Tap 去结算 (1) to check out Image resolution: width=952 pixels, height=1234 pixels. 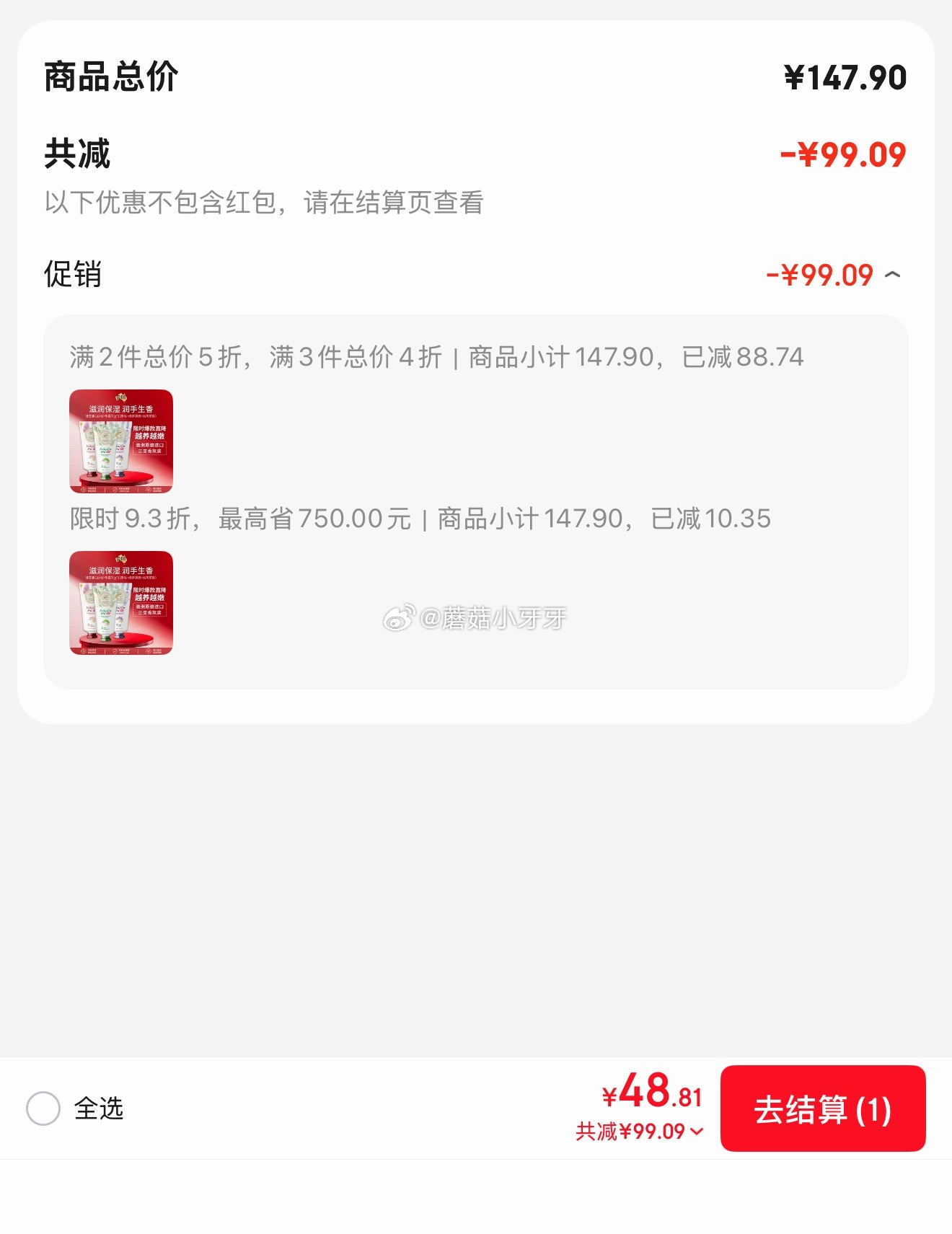pos(822,1109)
